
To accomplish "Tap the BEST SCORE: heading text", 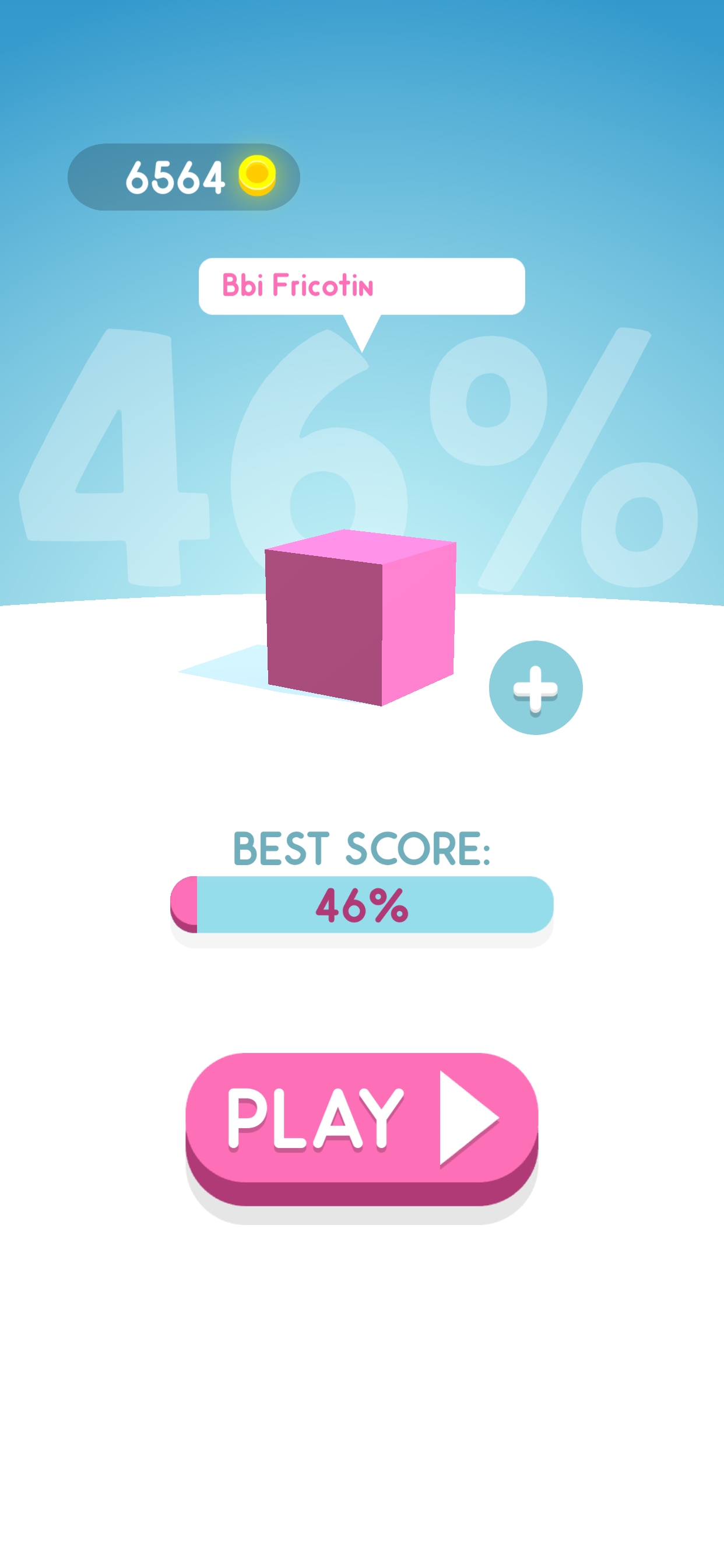I will [361, 849].
